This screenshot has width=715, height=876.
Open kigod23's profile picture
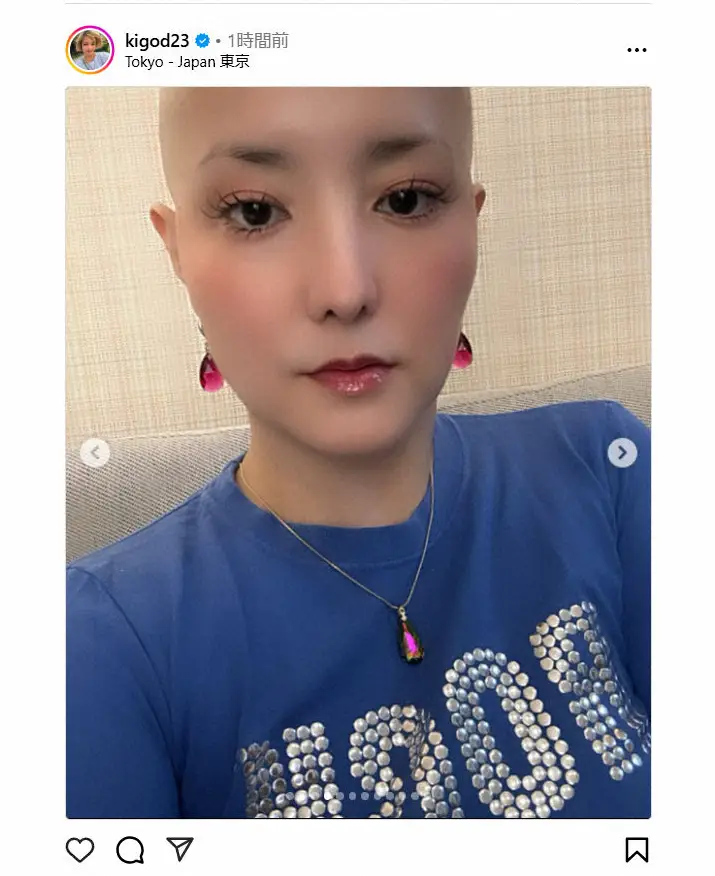pyautogui.click(x=90, y=50)
